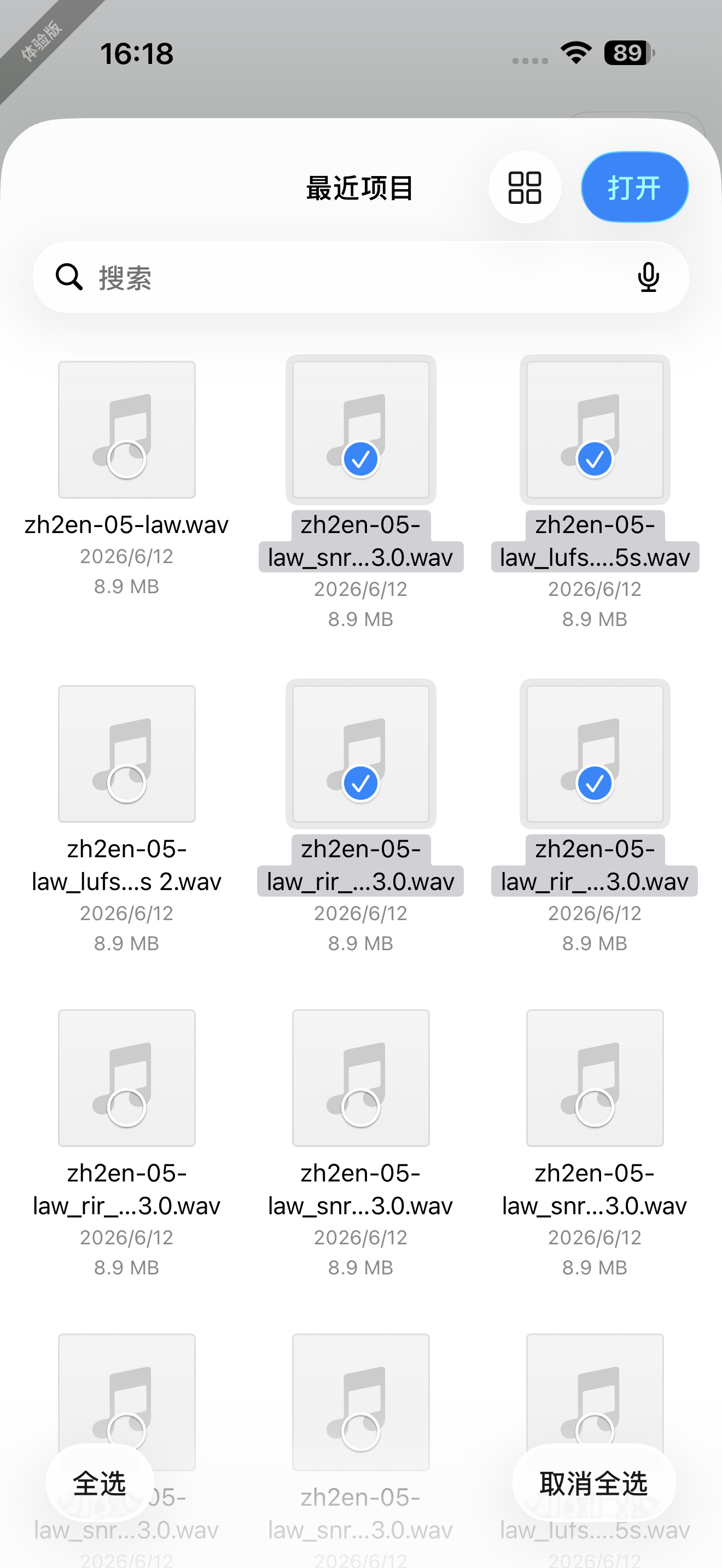722x1568 pixels.
Task: Switch the file view layout via the grid icon
Action: (525, 187)
